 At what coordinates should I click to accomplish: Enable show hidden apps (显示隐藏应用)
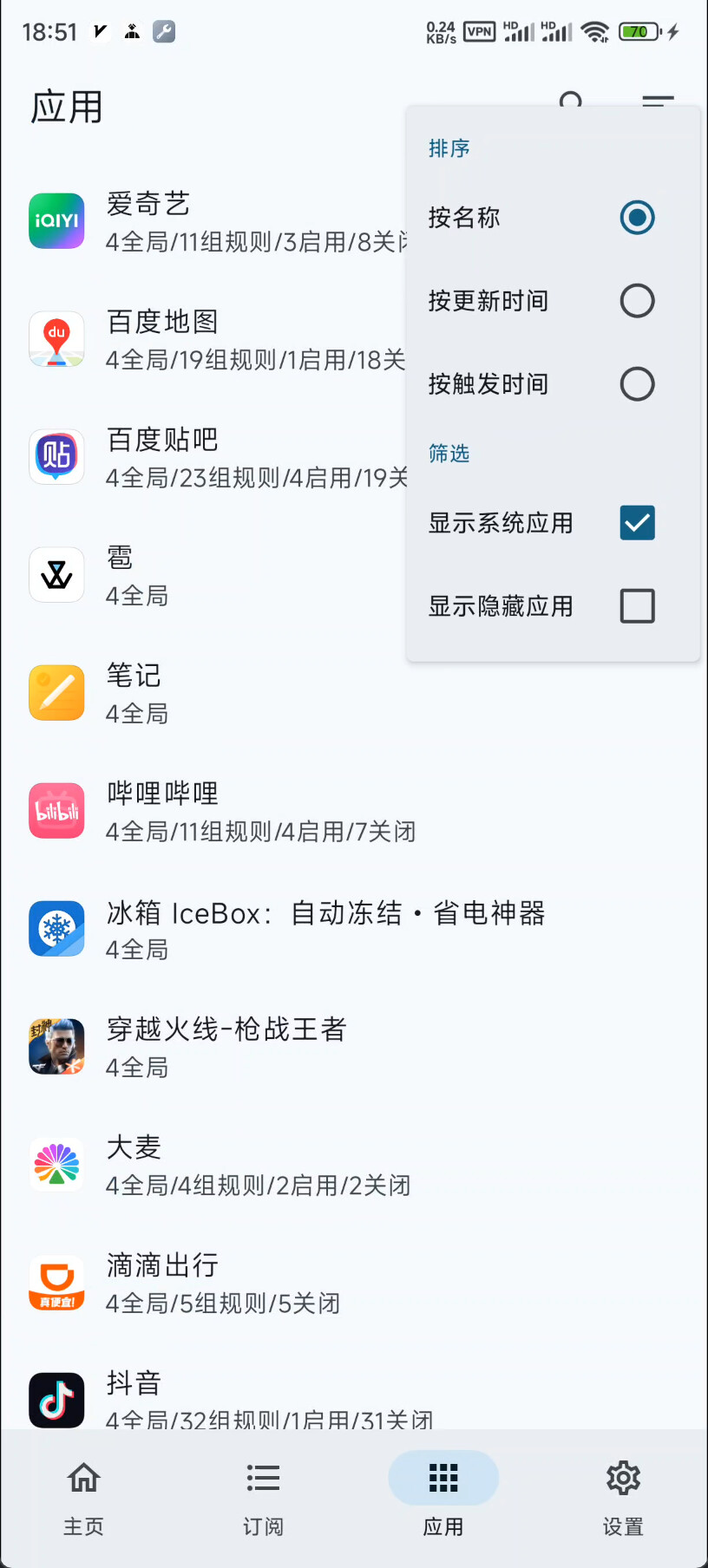(x=637, y=606)
